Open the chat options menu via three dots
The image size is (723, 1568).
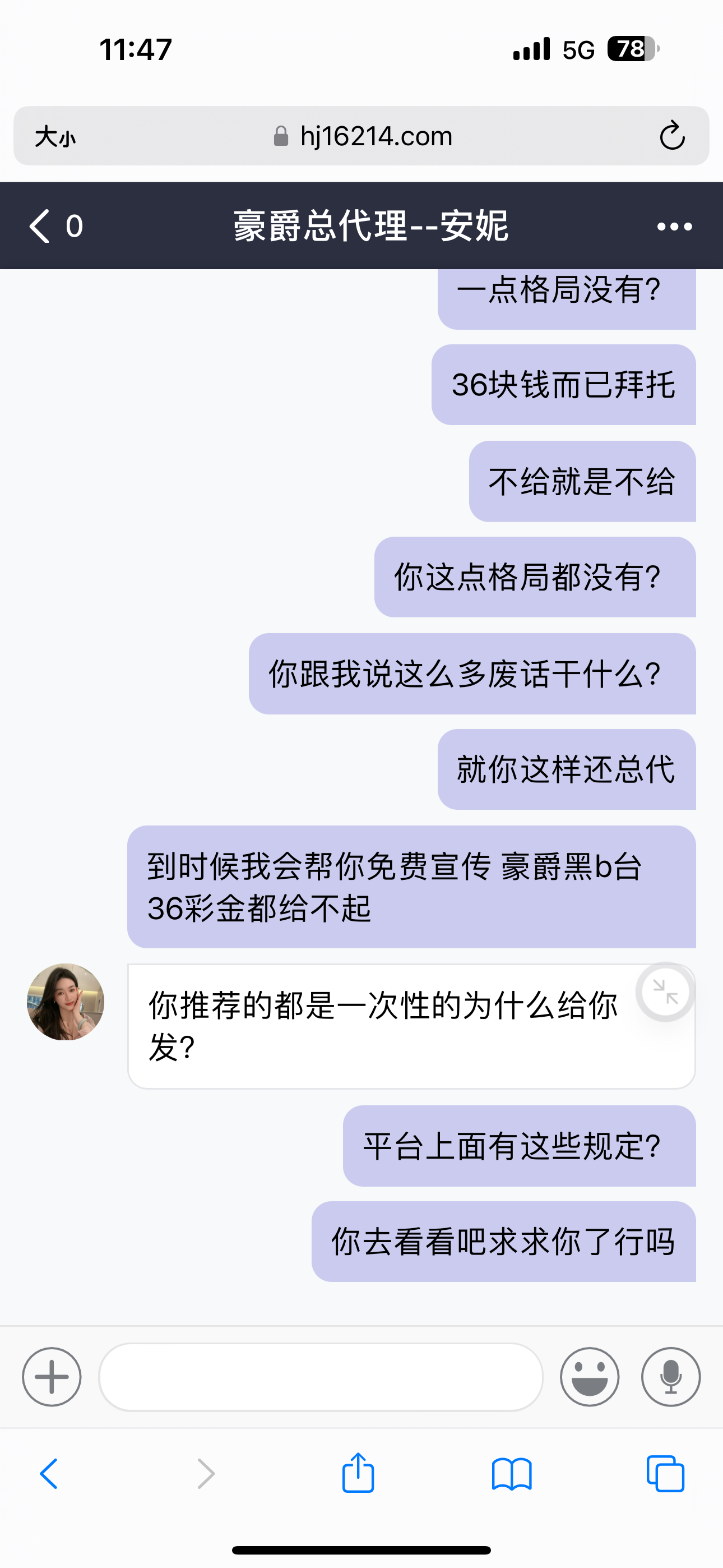[x=674, y=226]
